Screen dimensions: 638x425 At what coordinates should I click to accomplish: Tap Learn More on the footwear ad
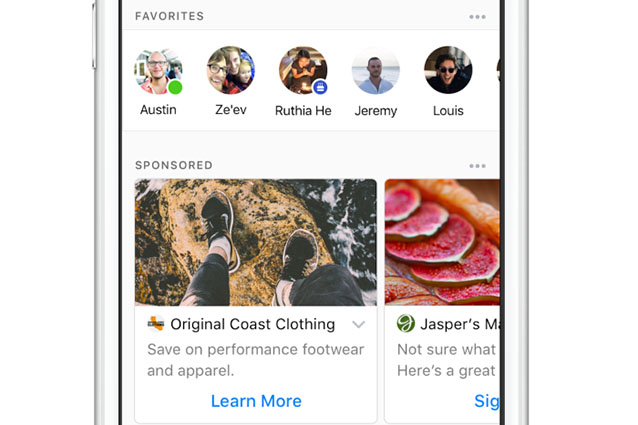pyautogui.click(x=256, y=401)
